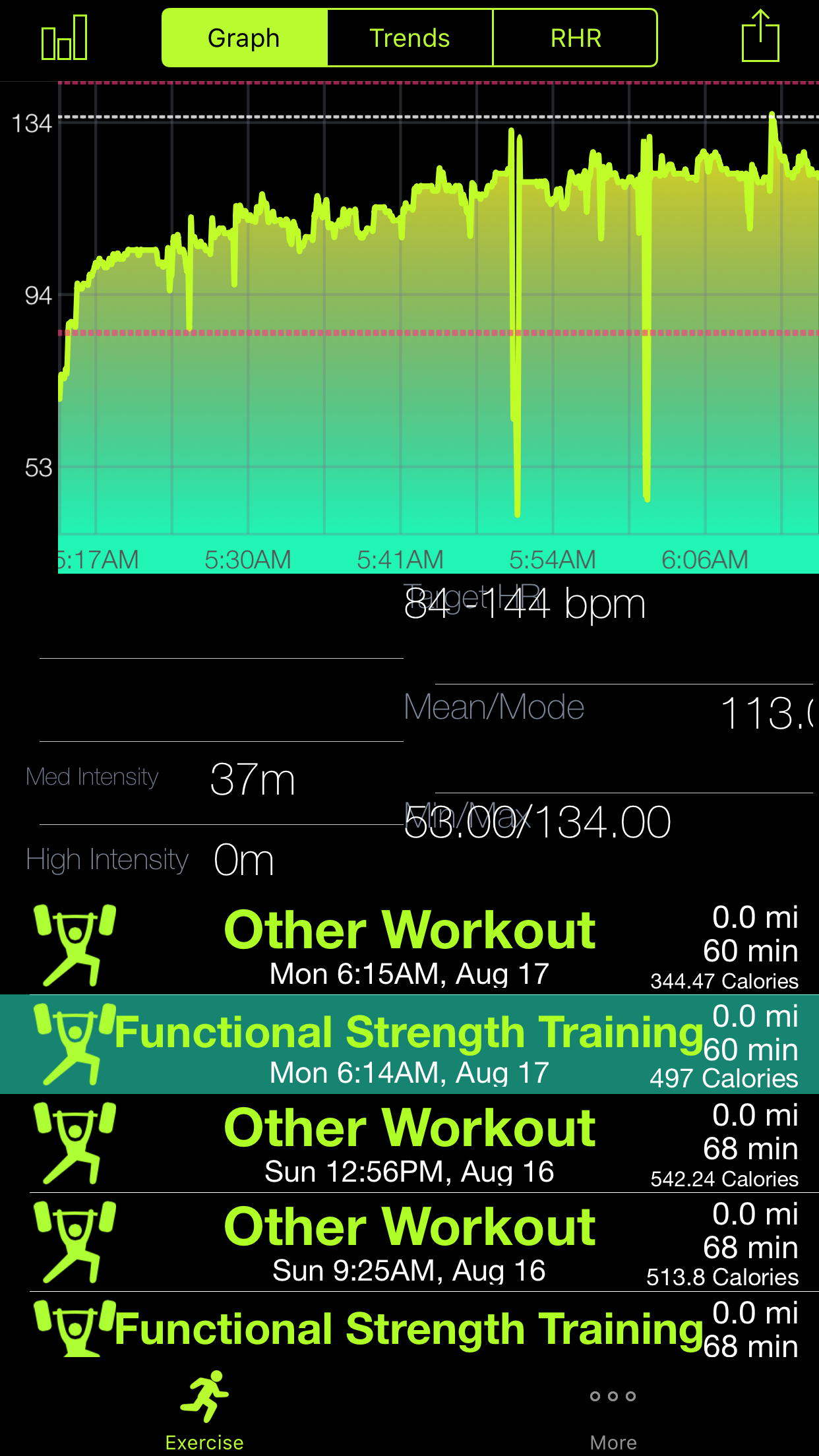Open the bar chart icon

coord(64,38)
